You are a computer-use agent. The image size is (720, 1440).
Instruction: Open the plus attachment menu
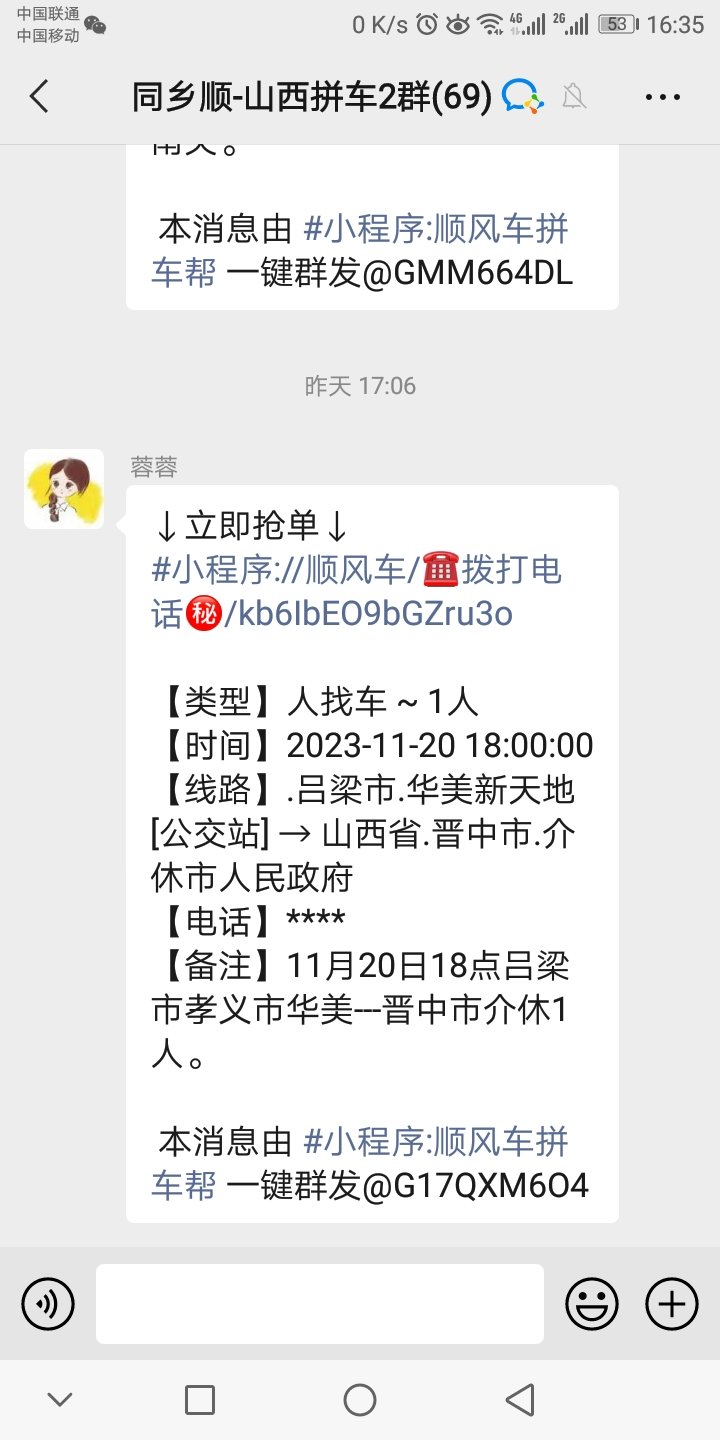pos(672,1303)
